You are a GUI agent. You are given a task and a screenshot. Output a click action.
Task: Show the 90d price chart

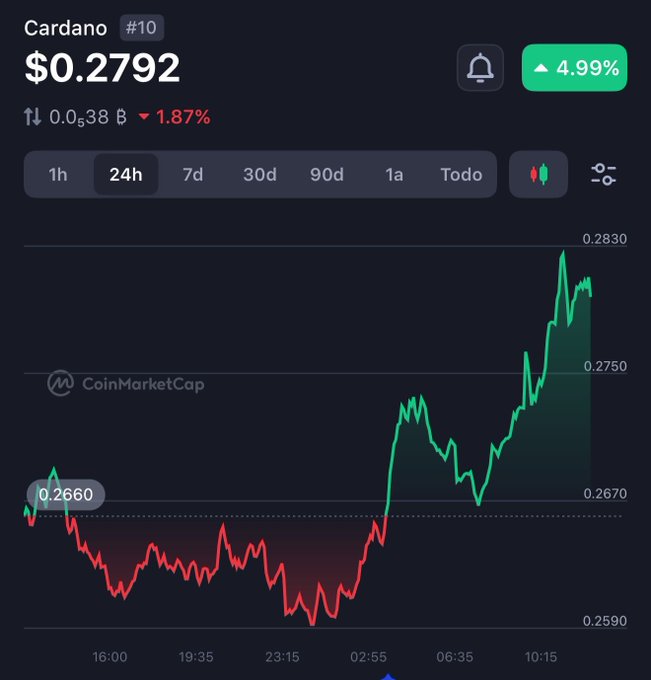[327, 175]
